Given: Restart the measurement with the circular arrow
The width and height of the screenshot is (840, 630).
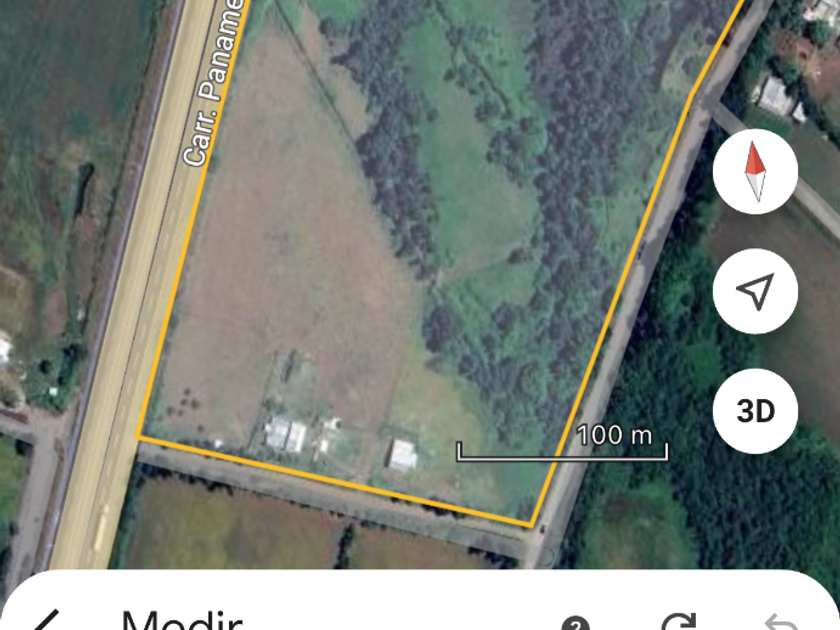Looking at the screenshot, I should [x=679, y=623].
